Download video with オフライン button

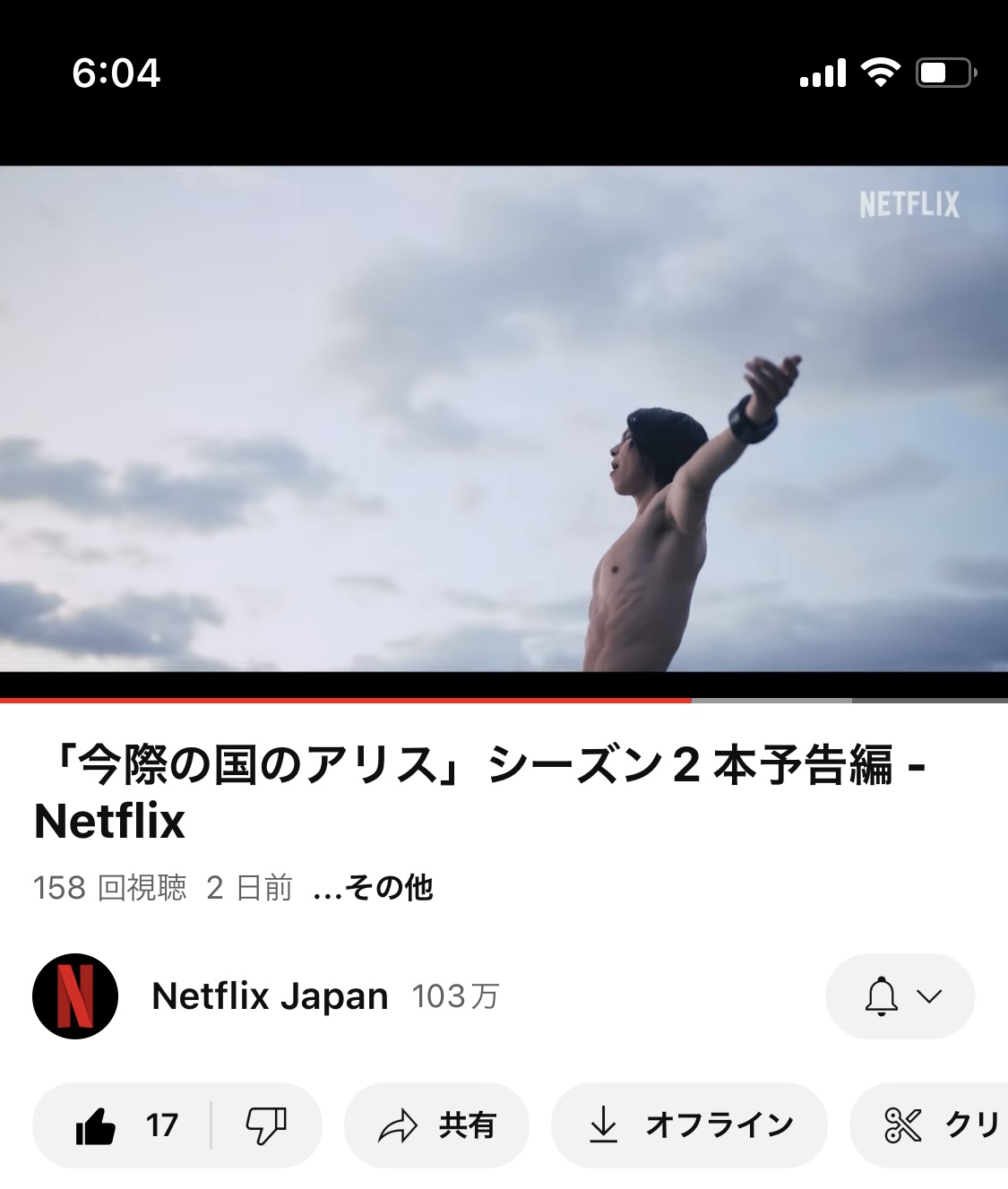689,1125
